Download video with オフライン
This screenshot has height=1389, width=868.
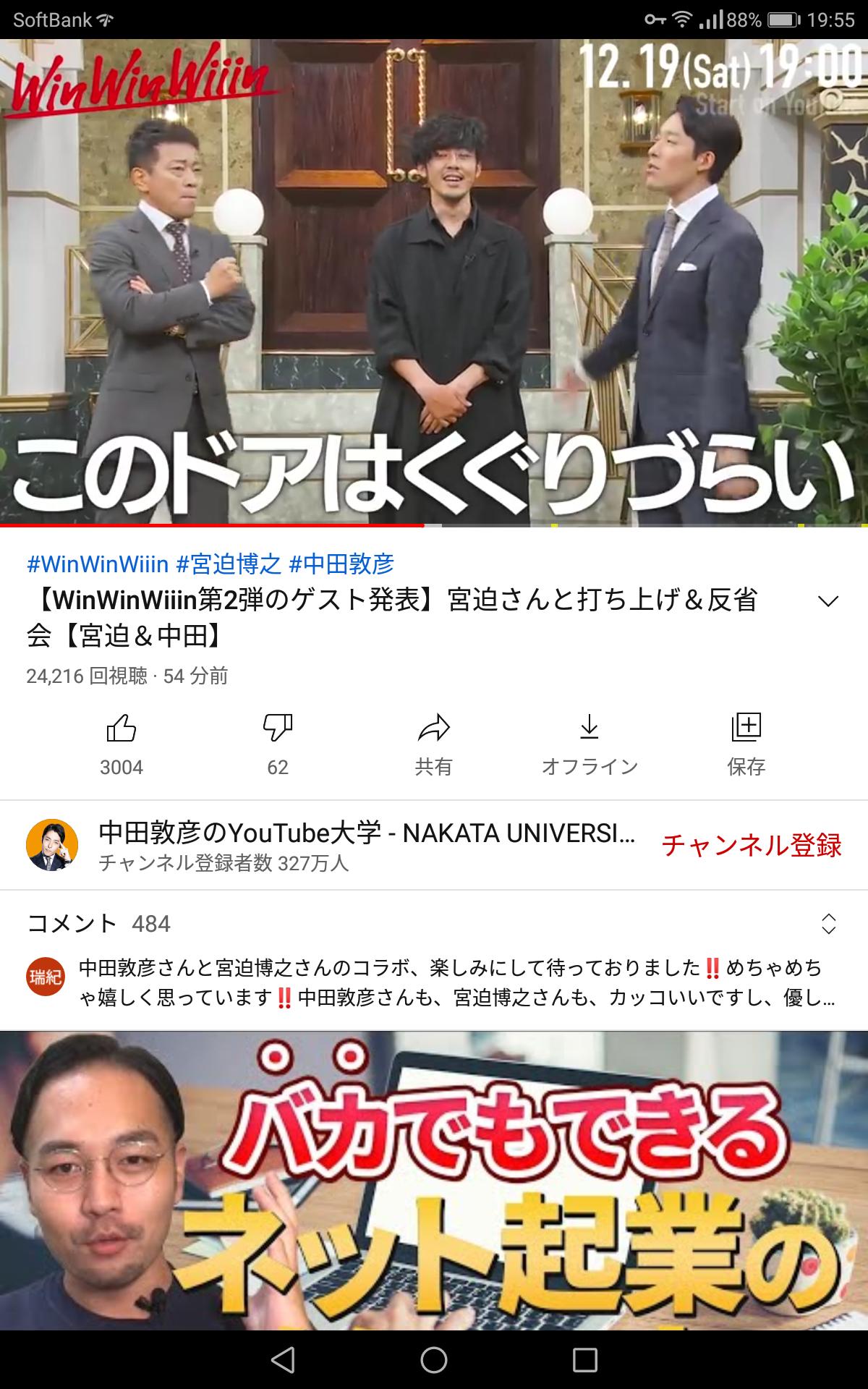click(590, 744)
